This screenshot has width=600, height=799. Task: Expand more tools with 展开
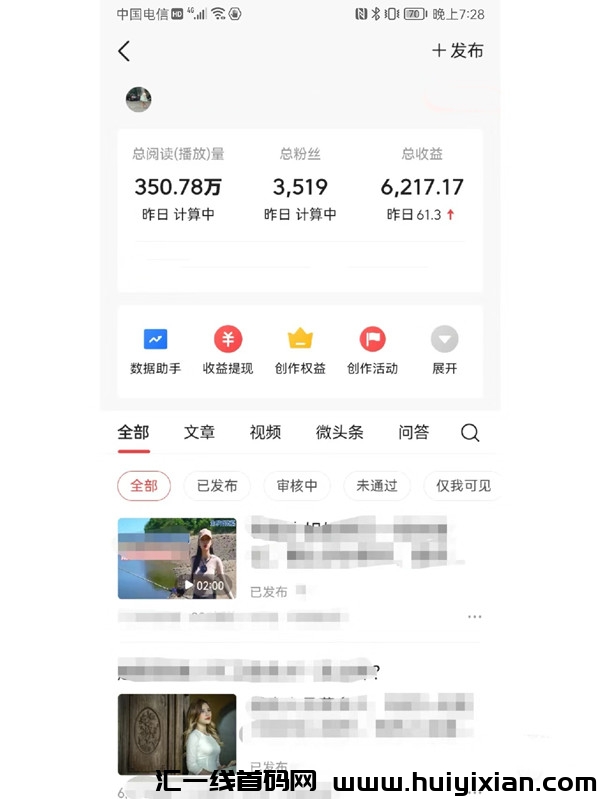click(x=444, y=350)
